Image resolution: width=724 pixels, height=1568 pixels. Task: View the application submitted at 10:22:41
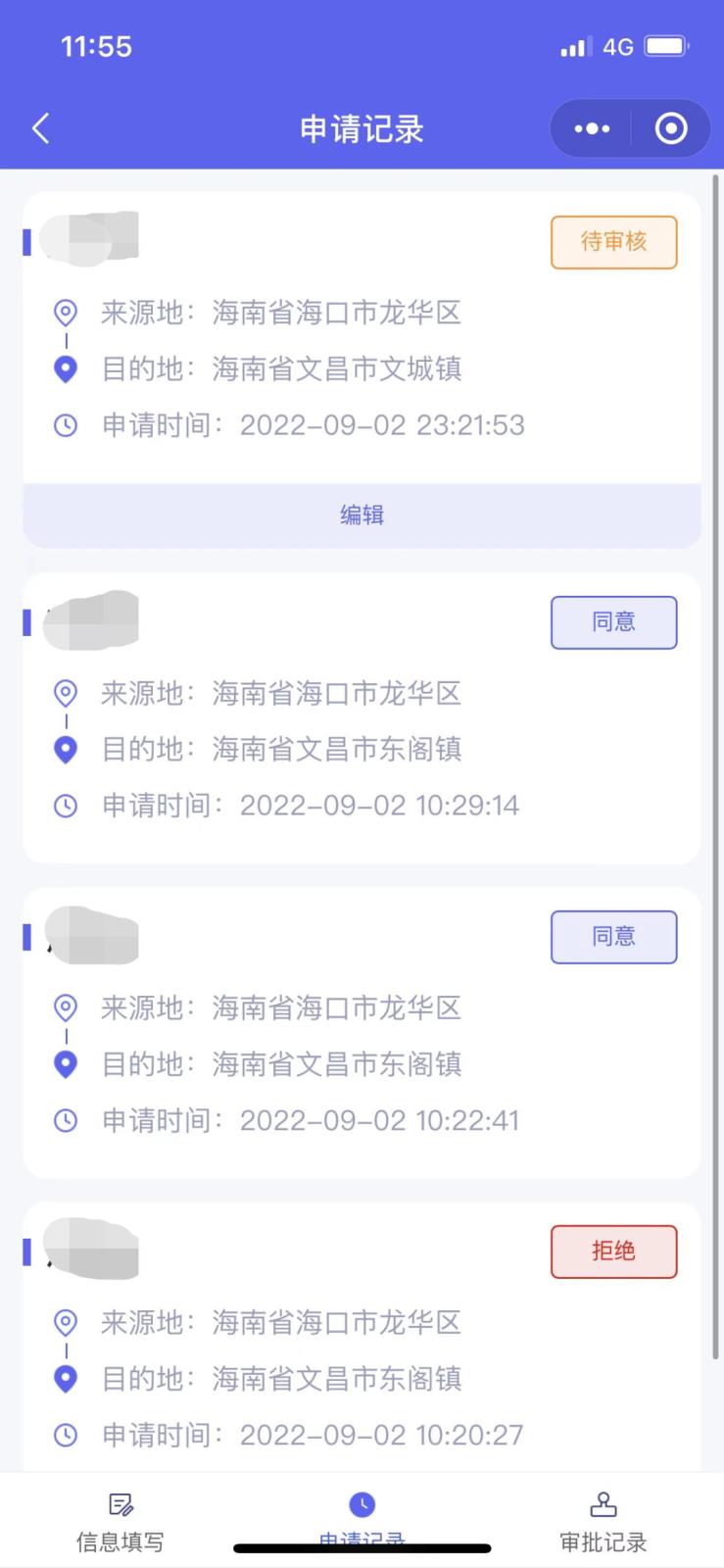tap(362, 1063)
